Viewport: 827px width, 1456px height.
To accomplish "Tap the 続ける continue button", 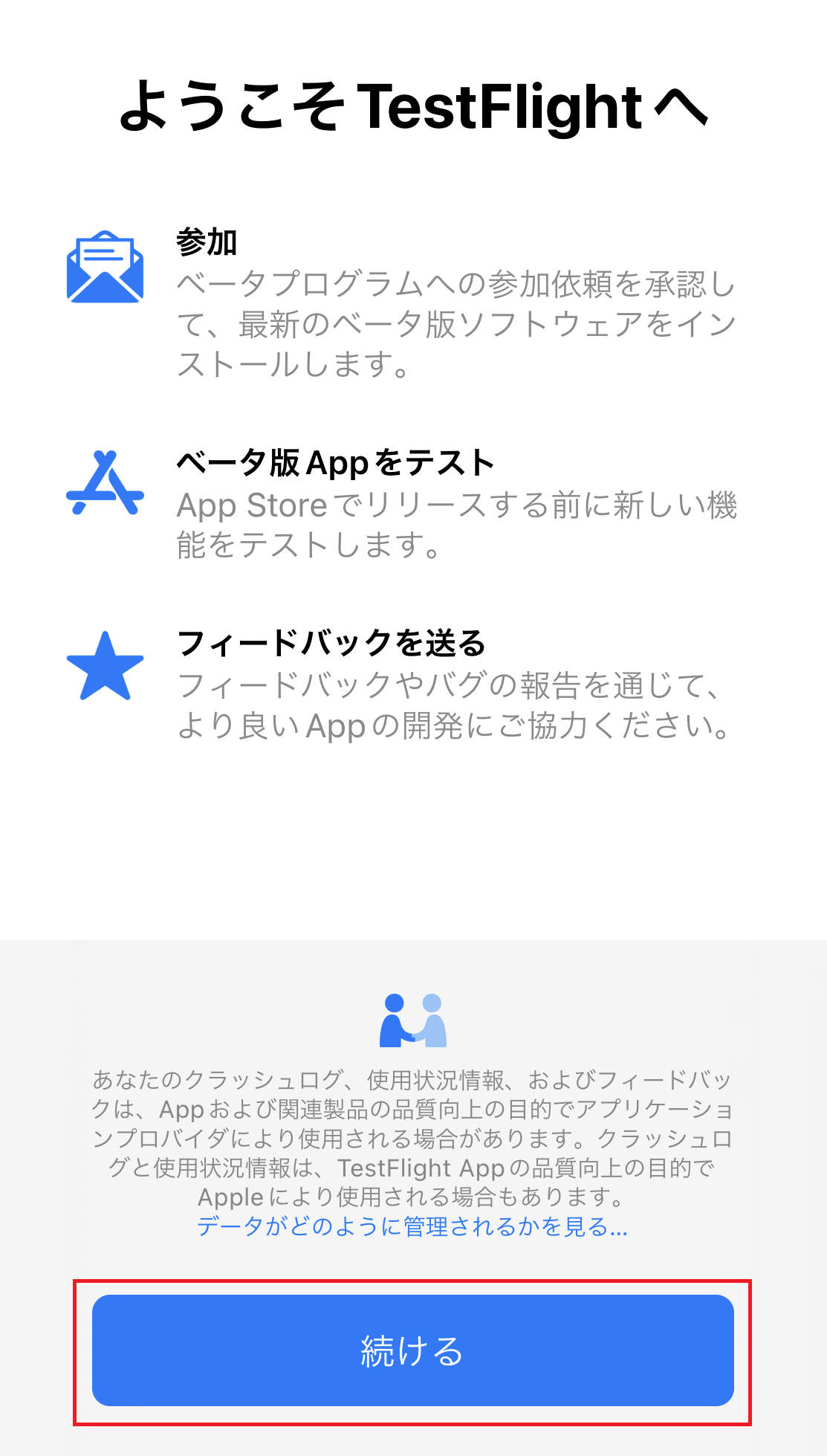I will (x=412, y=1350).
